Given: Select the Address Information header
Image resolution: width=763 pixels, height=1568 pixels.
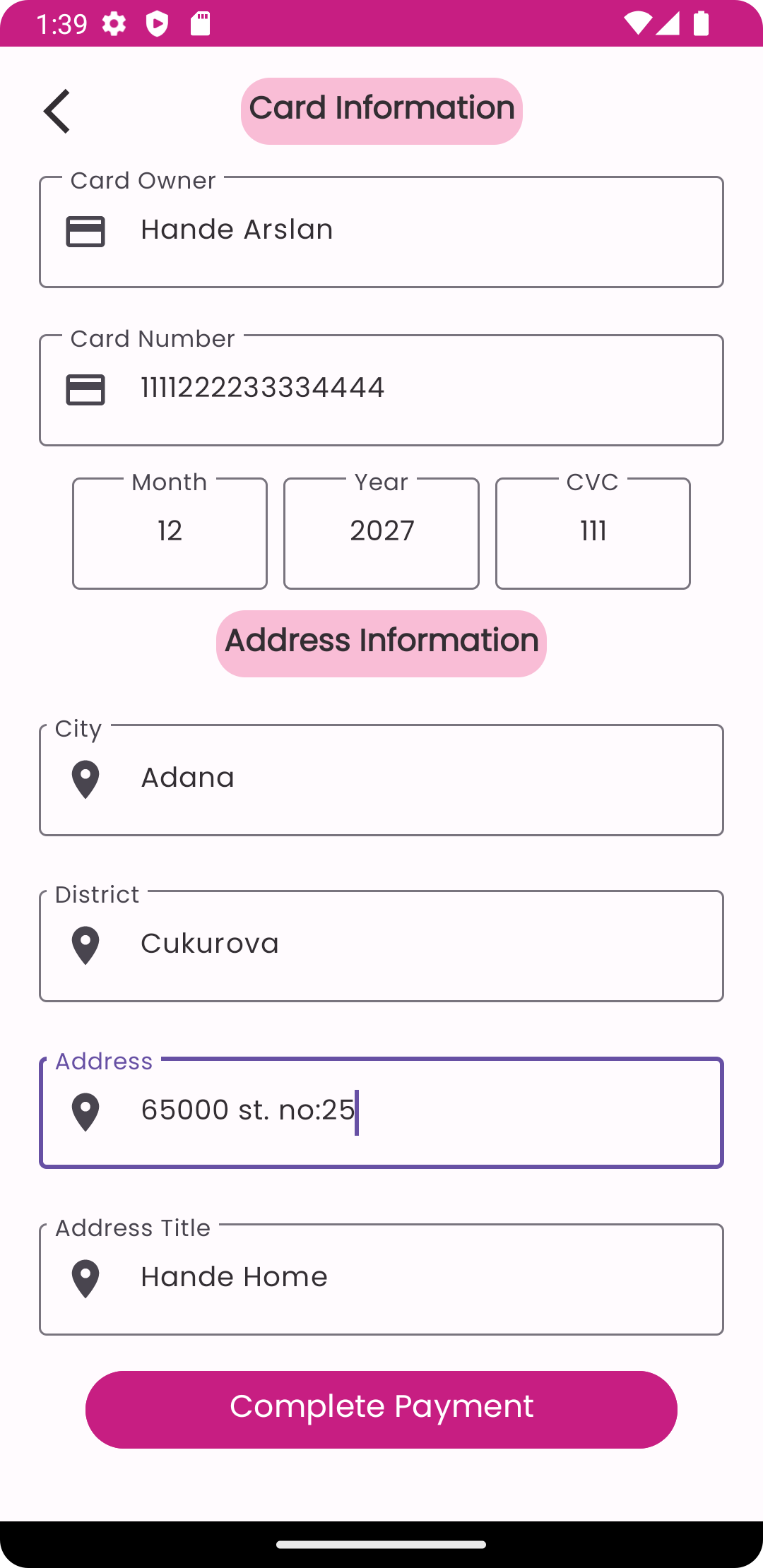Looking at the screenshot, I should click(381, 641).
